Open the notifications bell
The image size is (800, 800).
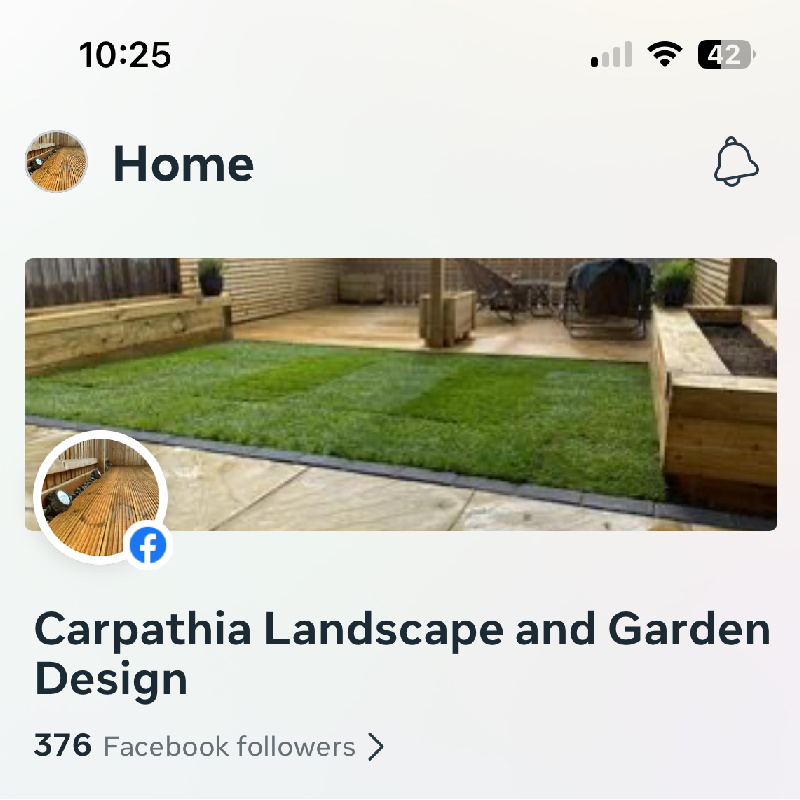pos(736,163)
